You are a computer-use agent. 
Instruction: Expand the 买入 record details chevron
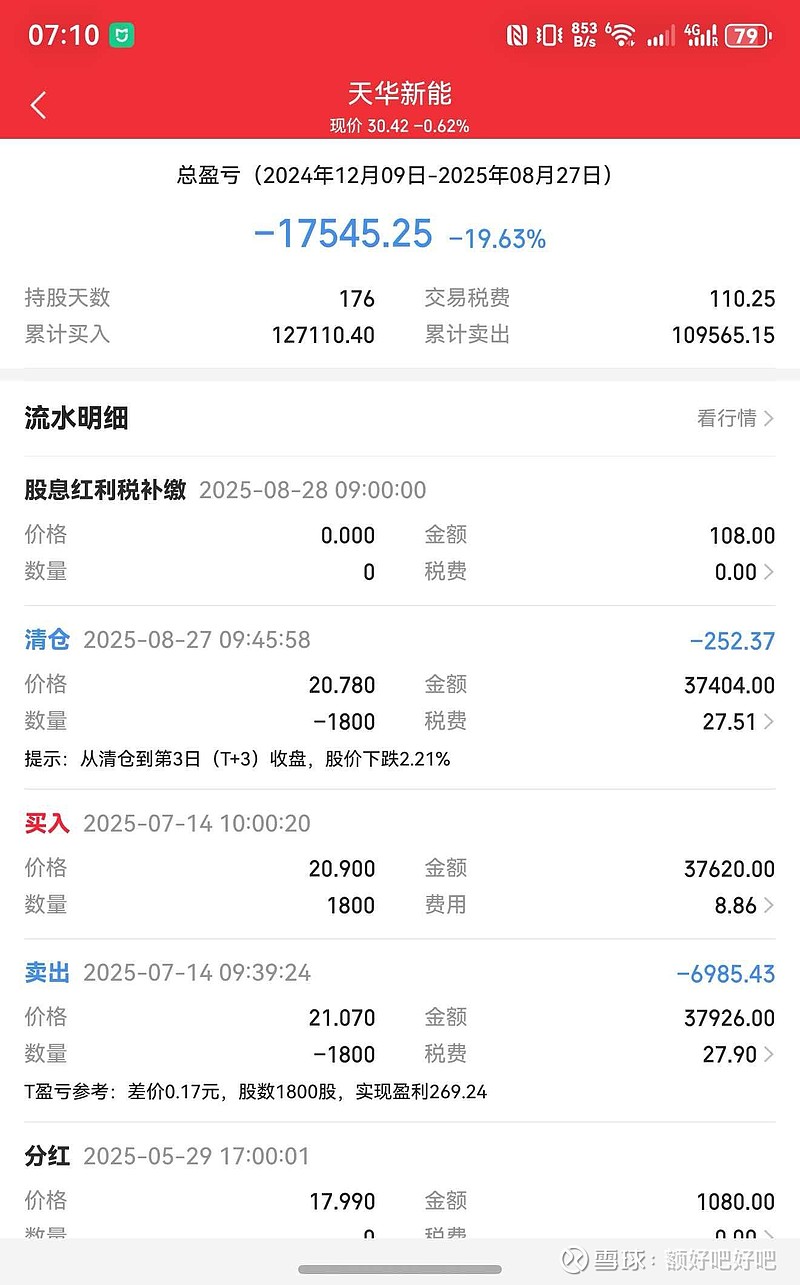coord(768,904)
